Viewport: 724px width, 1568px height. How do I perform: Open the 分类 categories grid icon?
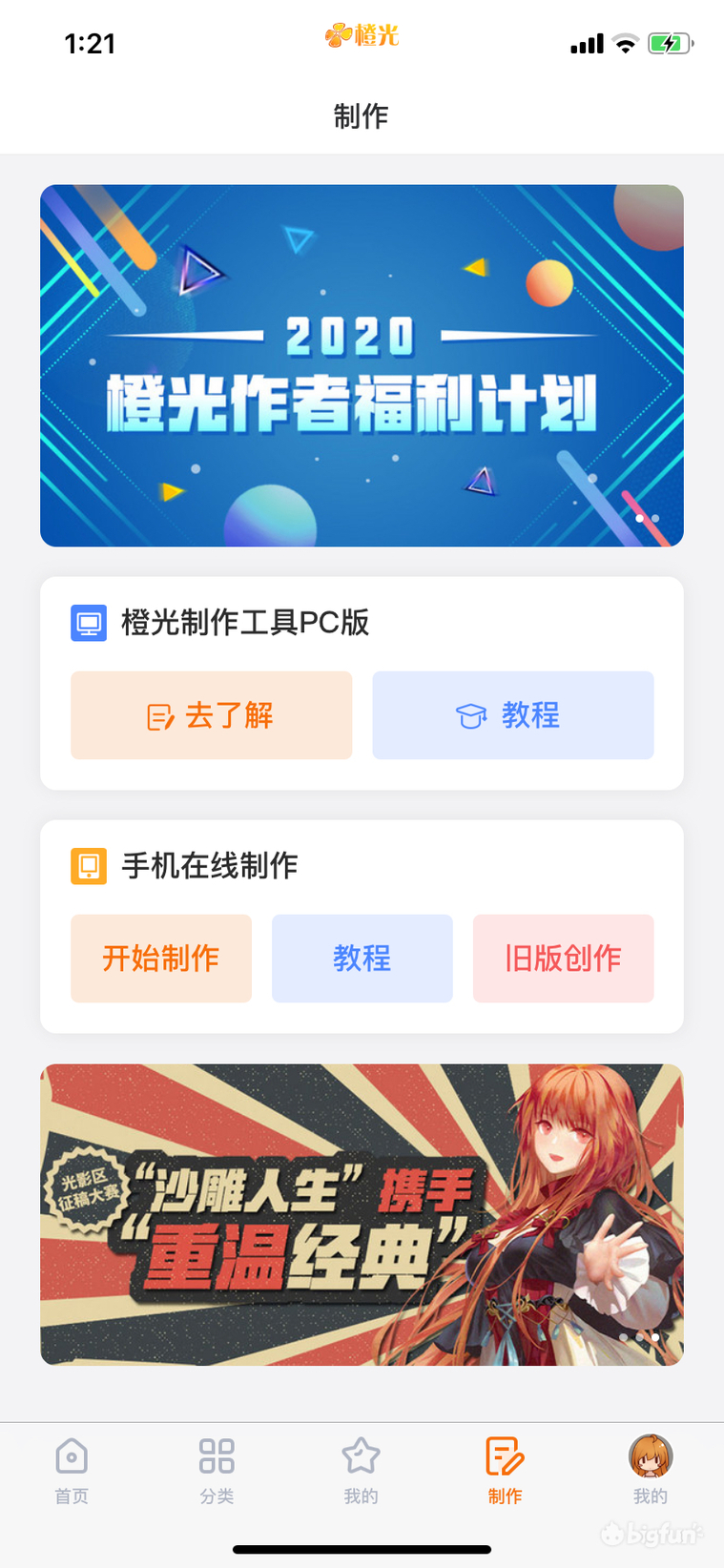217,1456
